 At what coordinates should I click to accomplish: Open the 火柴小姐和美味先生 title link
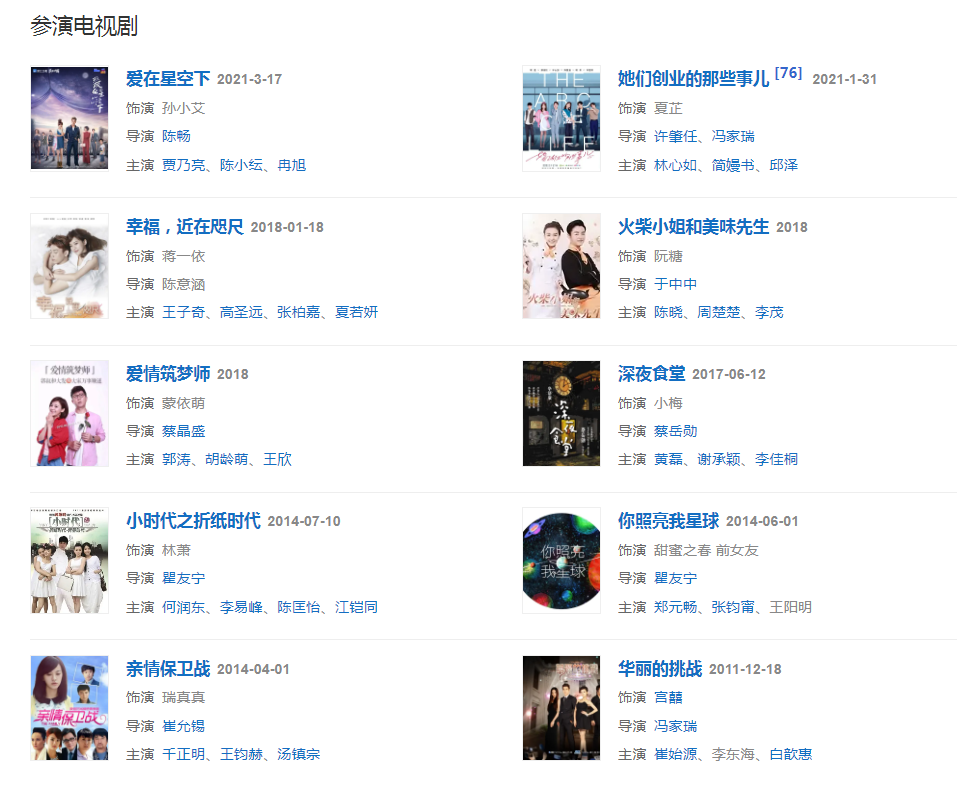pyautogui.click(x=693, y=227)
